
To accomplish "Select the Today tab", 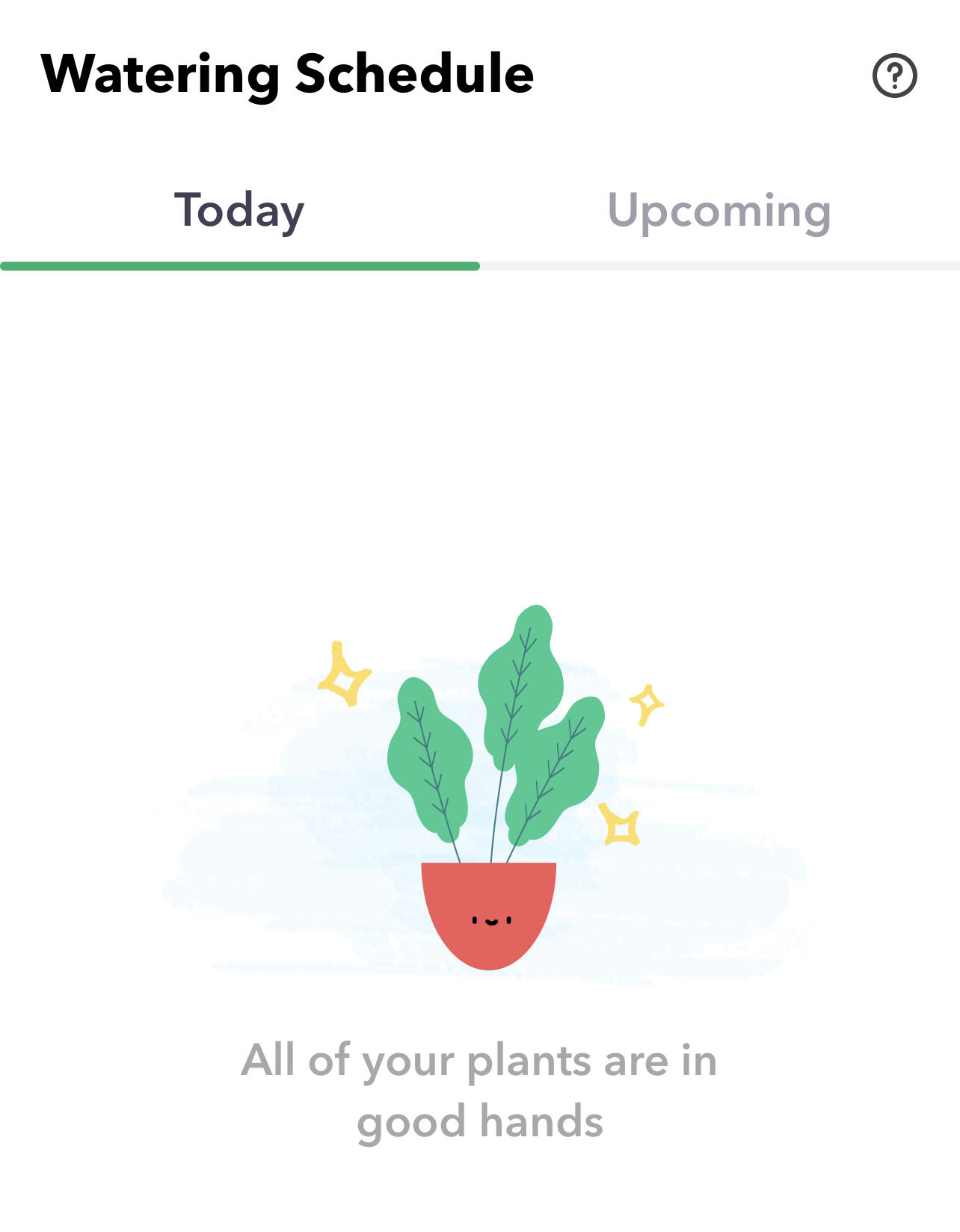I will (239, 212).
